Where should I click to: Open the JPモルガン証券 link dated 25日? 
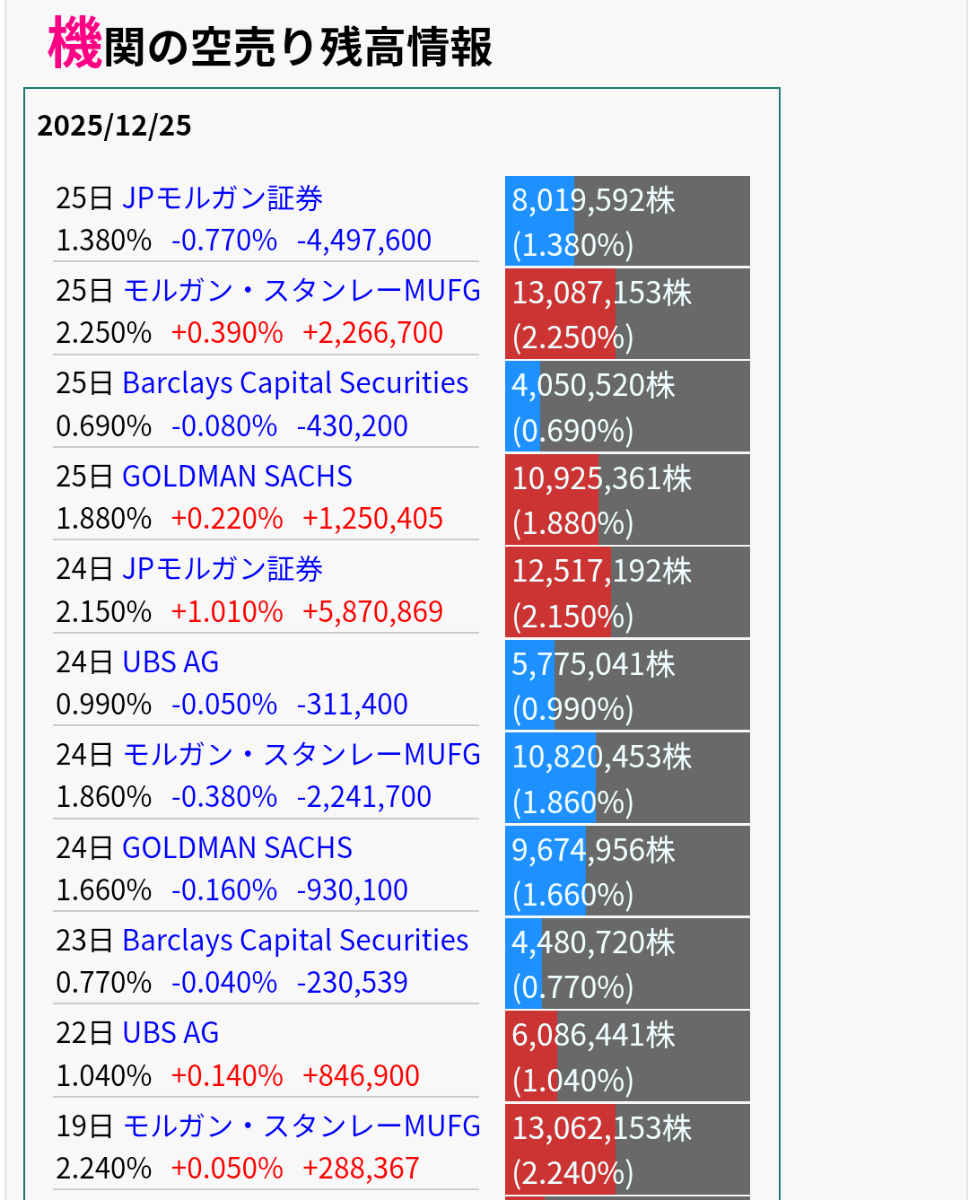(222, 199)
